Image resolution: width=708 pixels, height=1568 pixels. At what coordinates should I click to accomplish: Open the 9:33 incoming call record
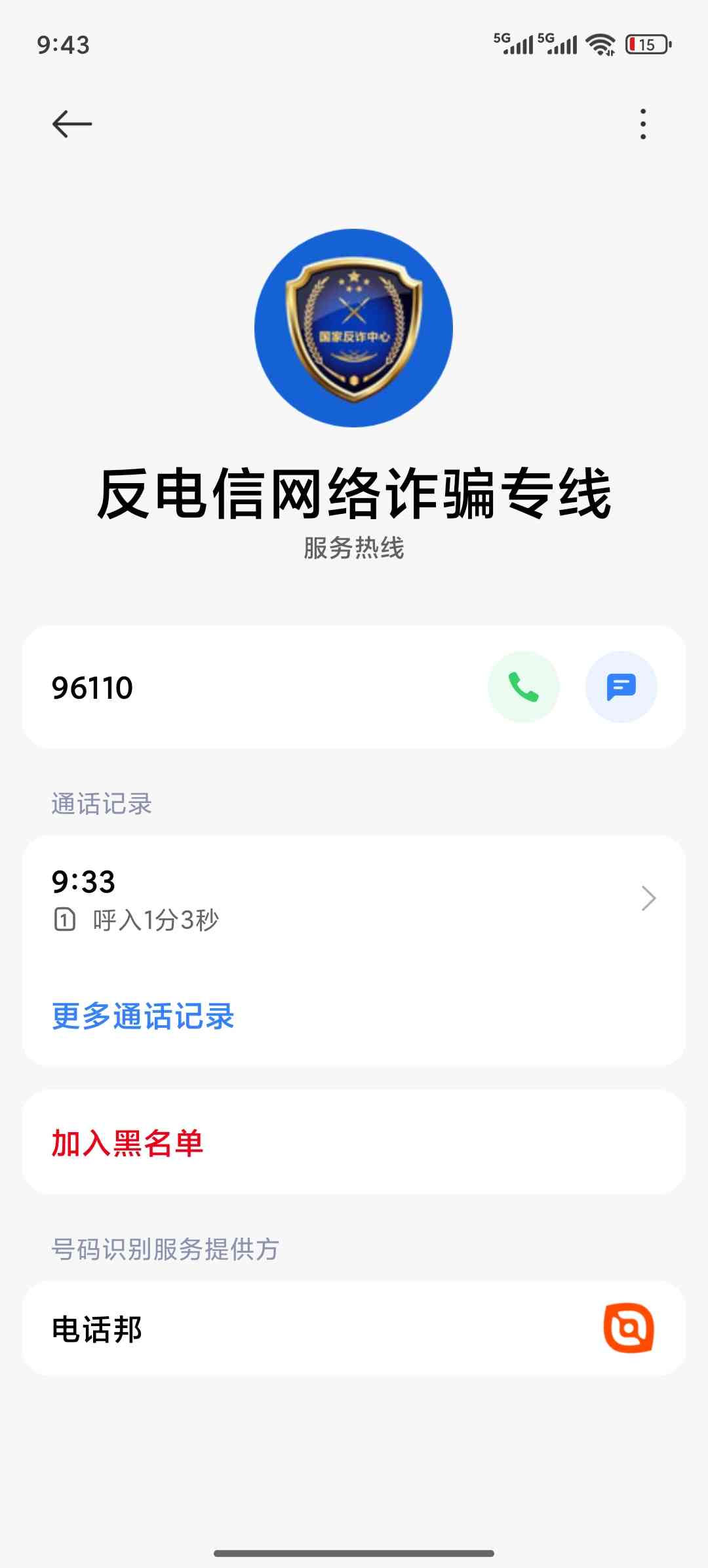click(354, 899)
